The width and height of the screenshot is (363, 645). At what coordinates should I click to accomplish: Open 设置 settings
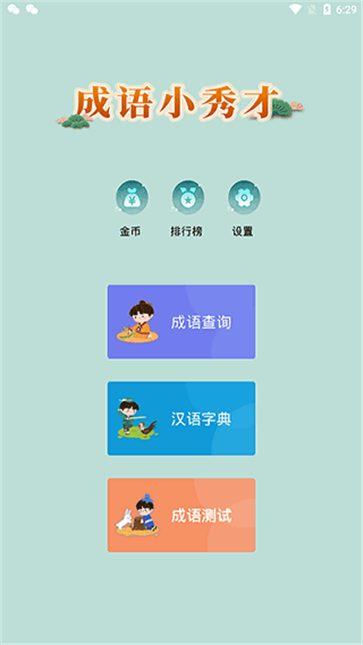244,197
